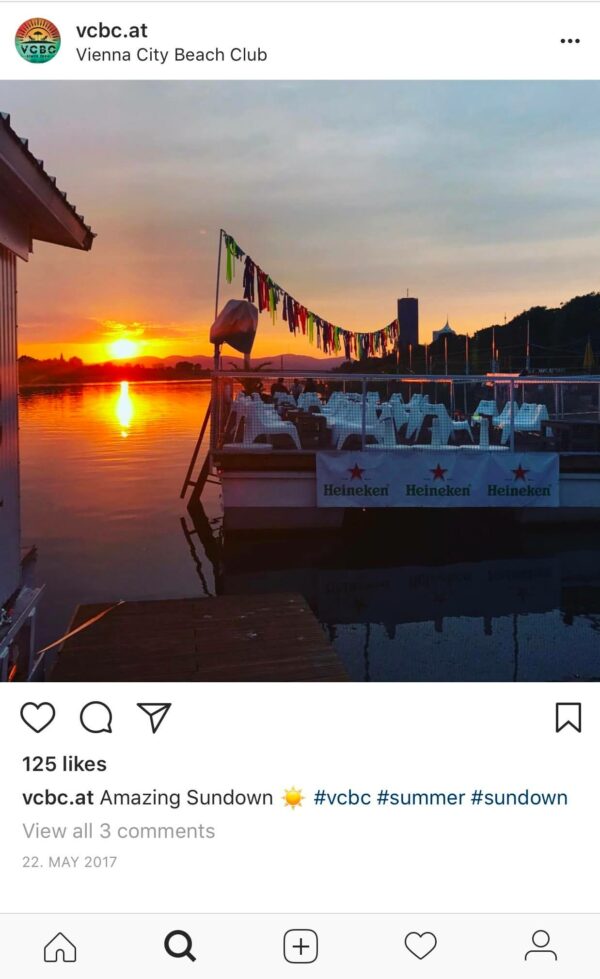600x979 pixels.
Task: View all 3 comments
Action: point(118,831)
